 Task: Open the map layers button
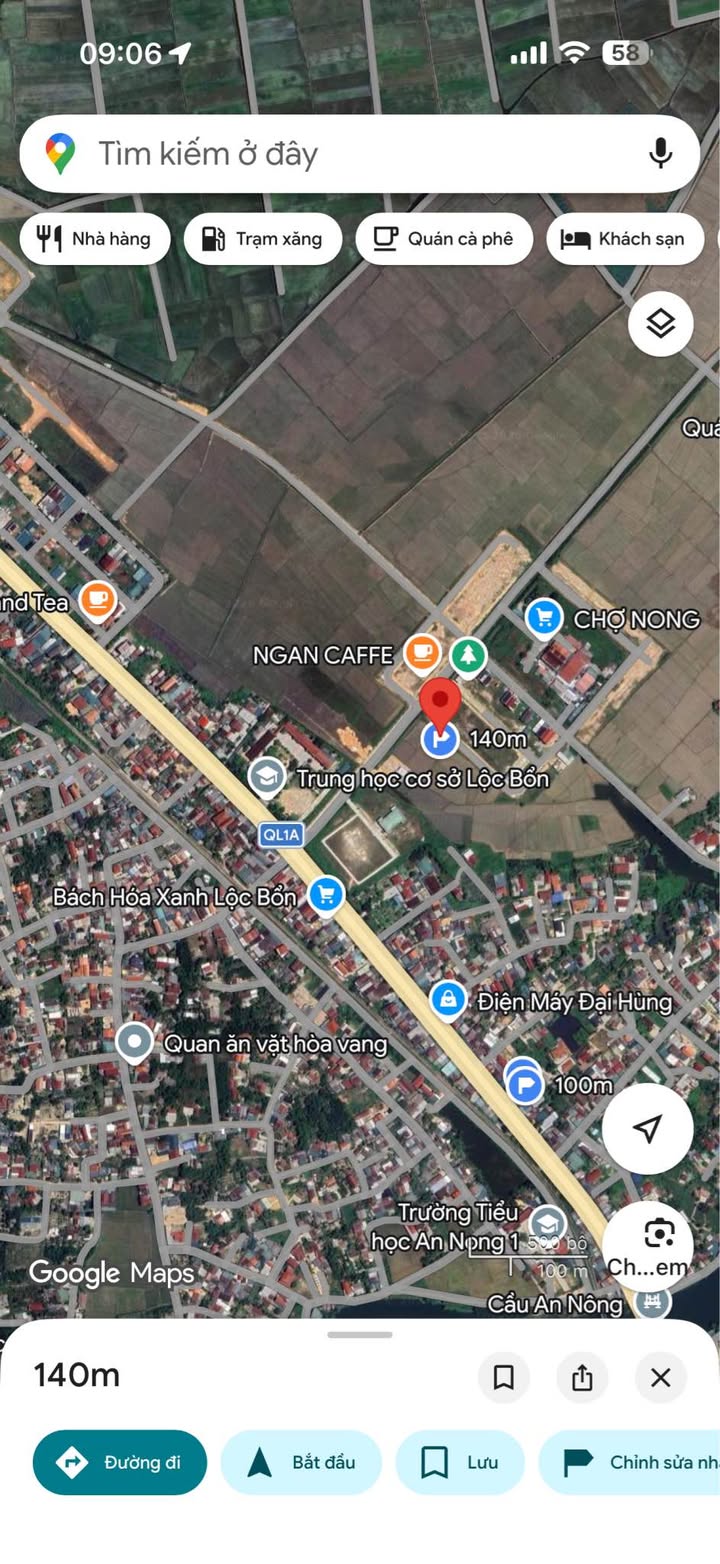[660, 324]
